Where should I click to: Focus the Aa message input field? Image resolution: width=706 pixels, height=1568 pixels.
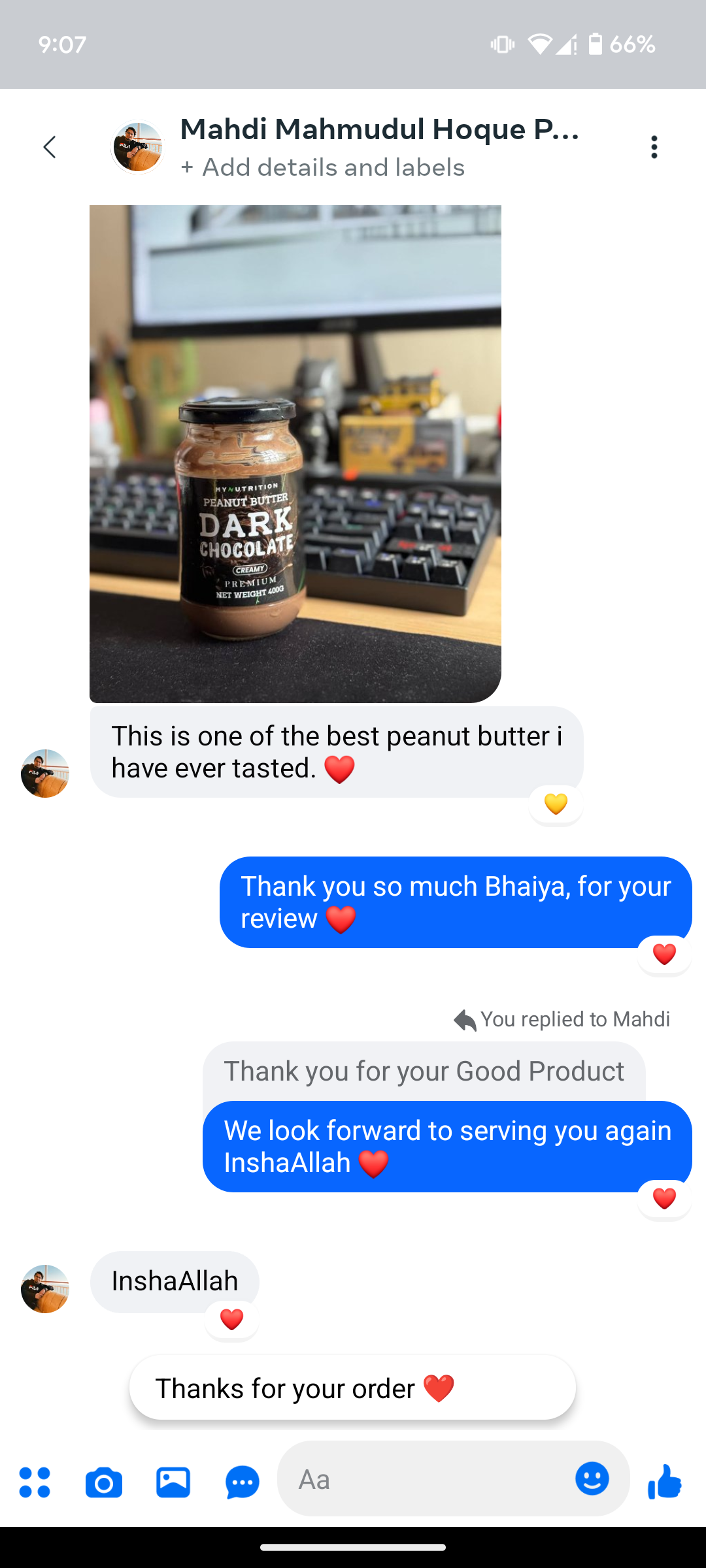pyautogui.click(x=425, y=1479)
